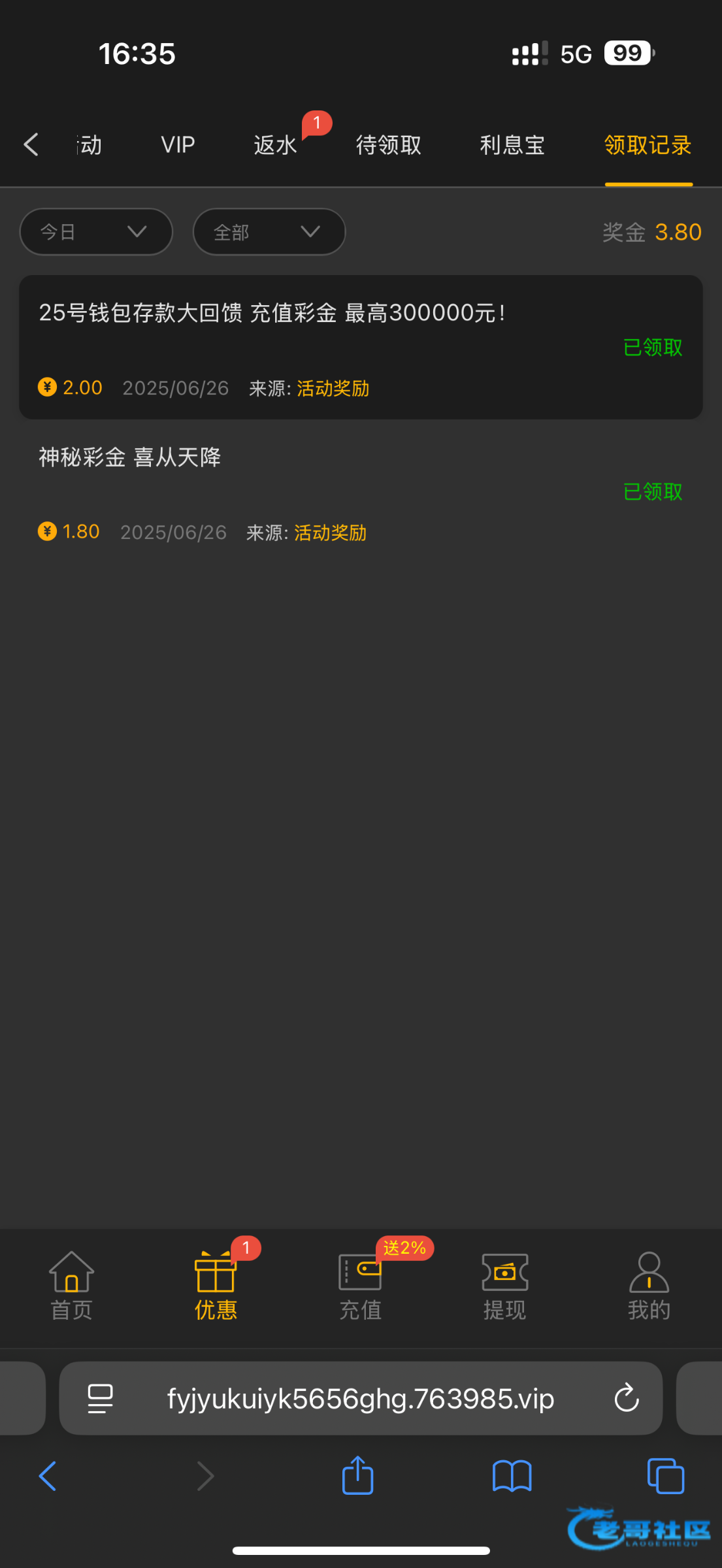This screenshot has width=722, height=1568.
Task: Select the 领取记录 tab
Action: 648,144
